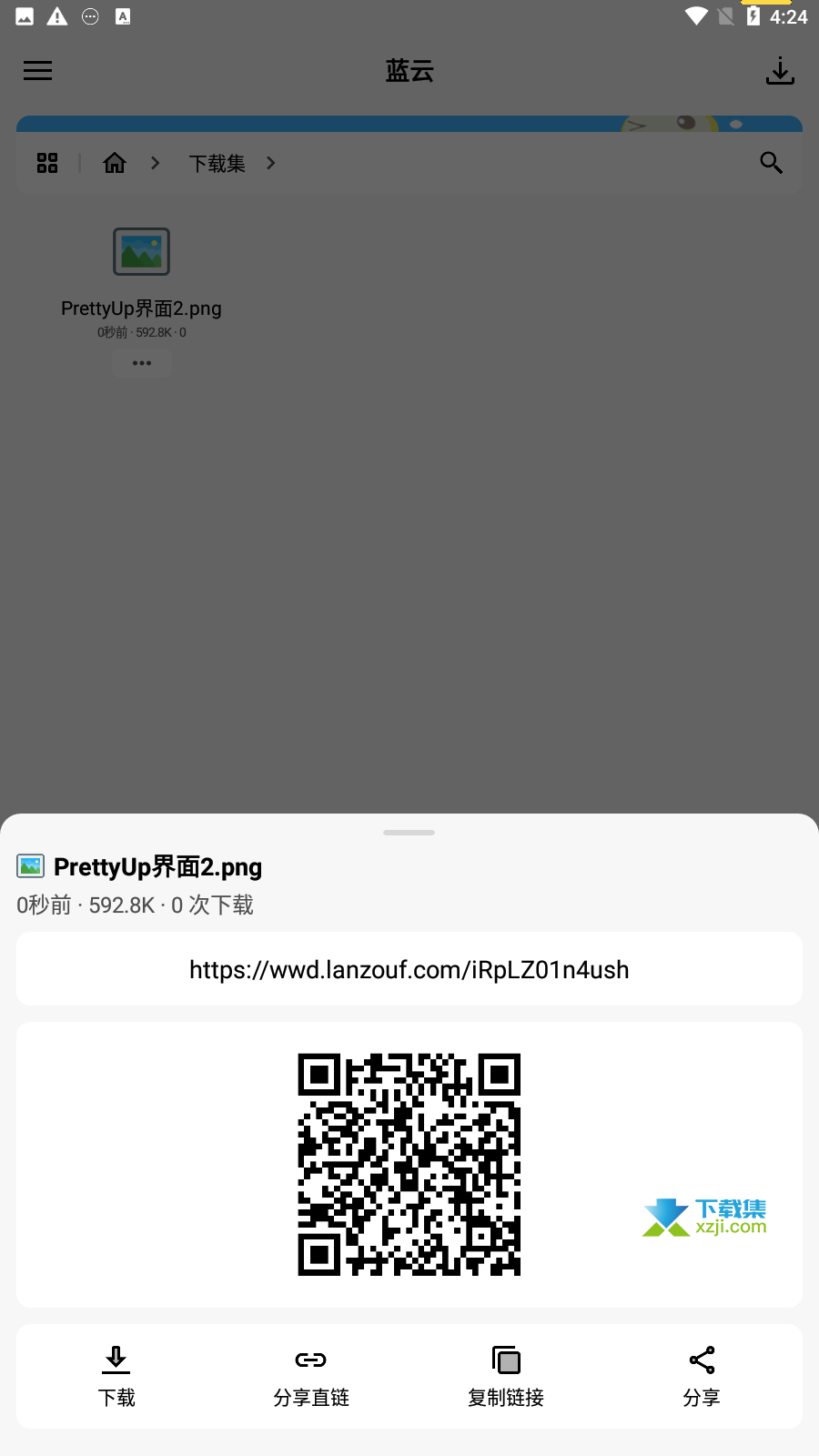Open the three-dot options under PrettyUp界面2.png

141,363
